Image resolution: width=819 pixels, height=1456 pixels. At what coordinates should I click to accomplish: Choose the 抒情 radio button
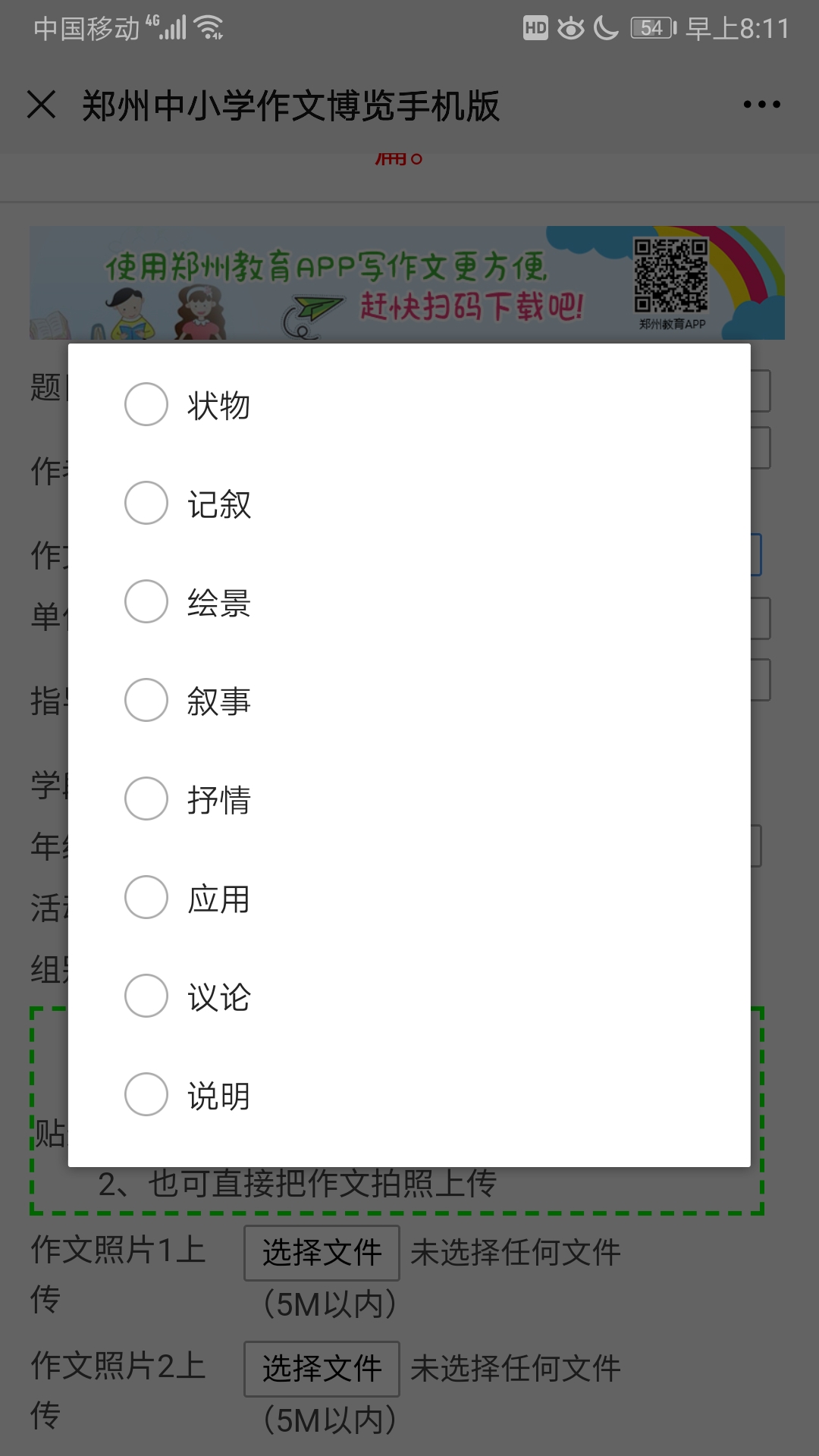pos(146,799)
